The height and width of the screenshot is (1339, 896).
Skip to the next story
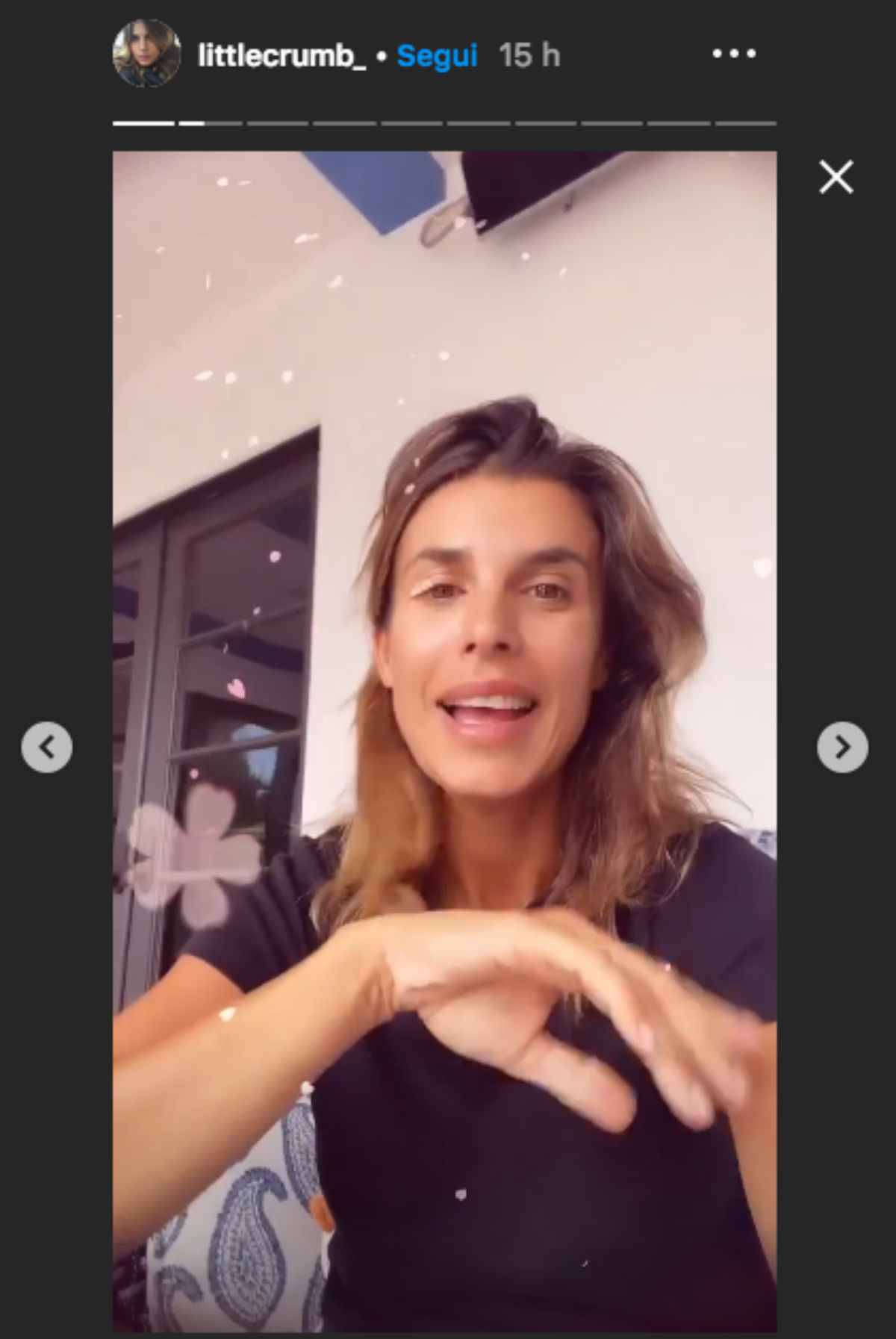pos(842,746)
